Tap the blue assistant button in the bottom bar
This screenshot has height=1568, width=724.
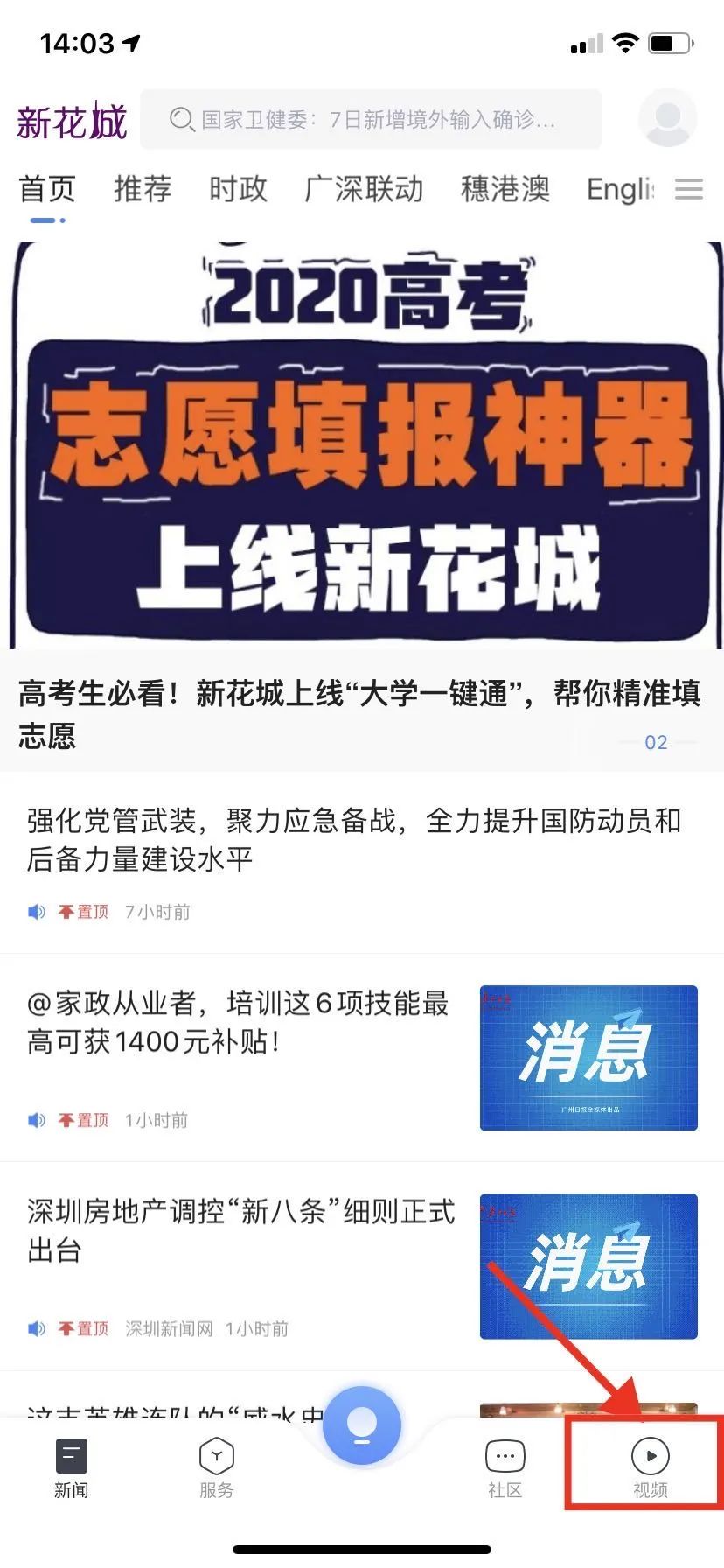(362, 1424)
